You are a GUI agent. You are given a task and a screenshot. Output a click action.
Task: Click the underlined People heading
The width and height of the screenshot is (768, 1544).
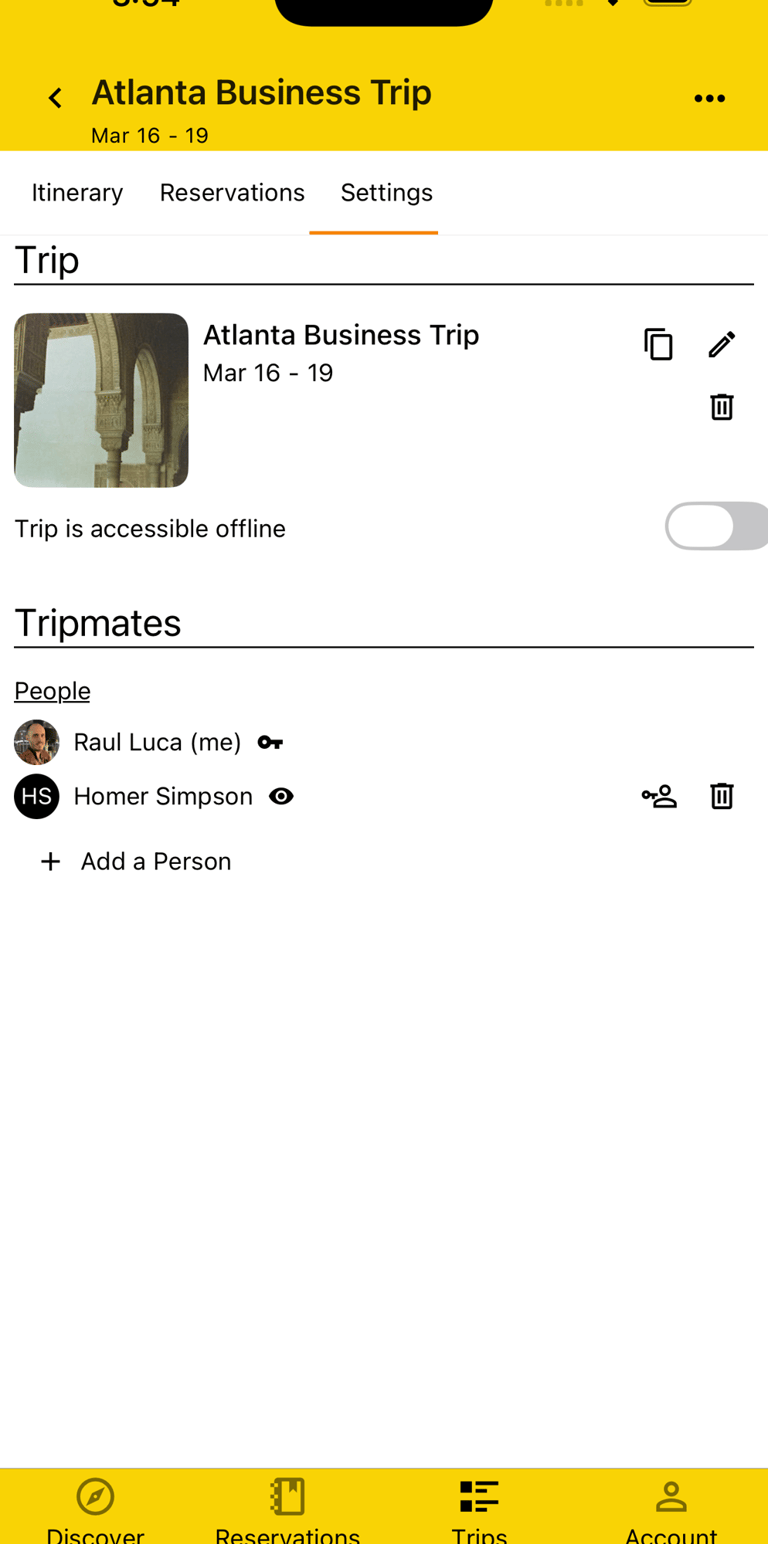52,690
